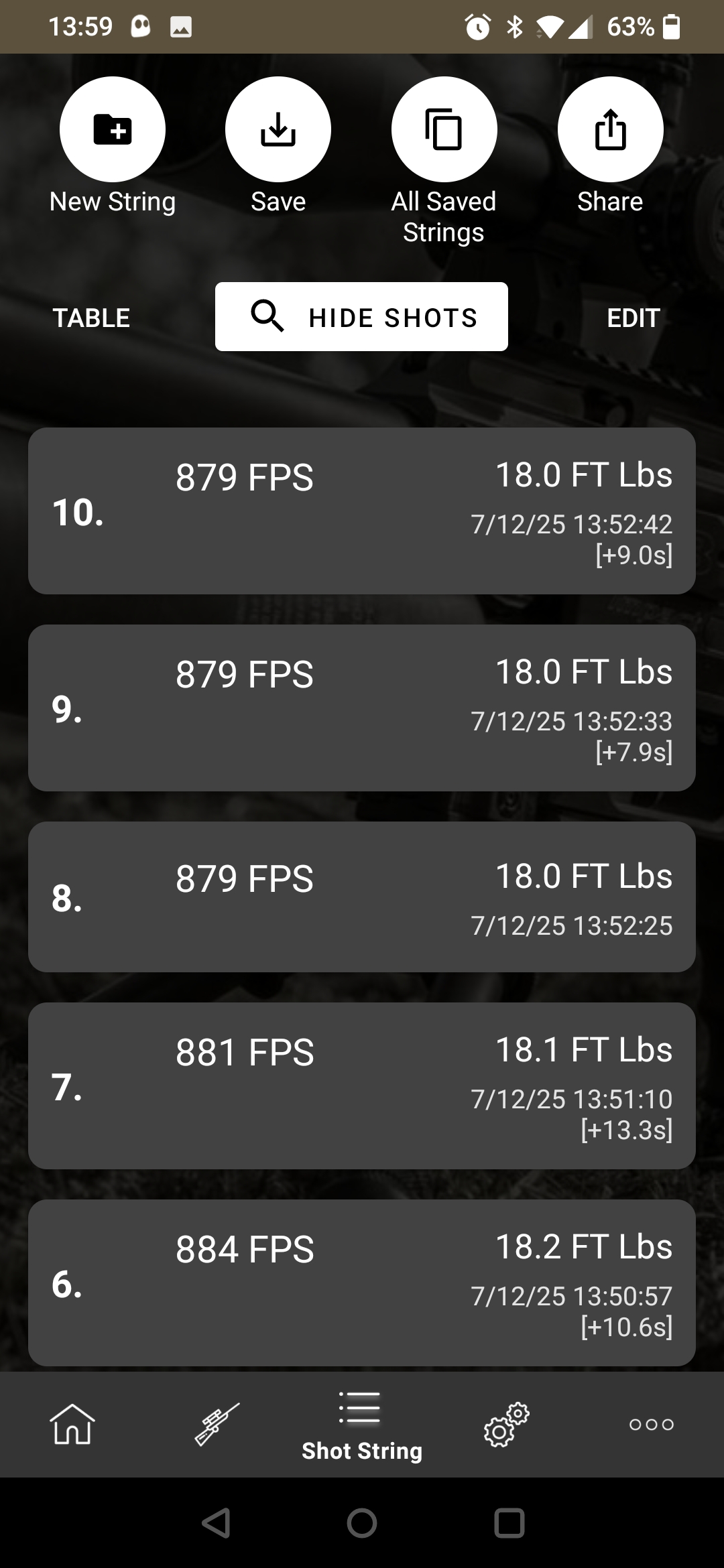724x1568 pixels.
Task: Open the more options tab
Action: (652, 1424)
